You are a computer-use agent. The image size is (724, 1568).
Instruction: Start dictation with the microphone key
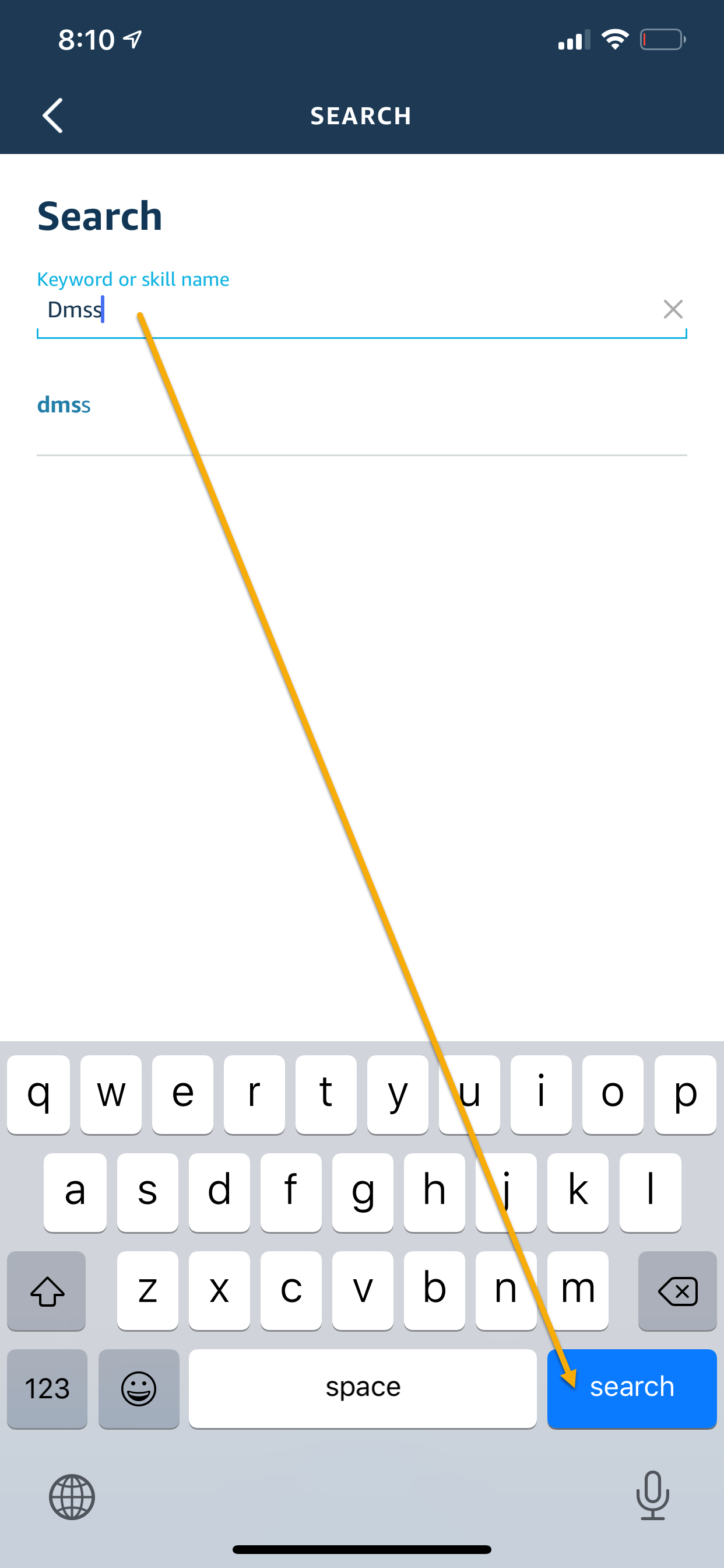(x=652, y=1495)
